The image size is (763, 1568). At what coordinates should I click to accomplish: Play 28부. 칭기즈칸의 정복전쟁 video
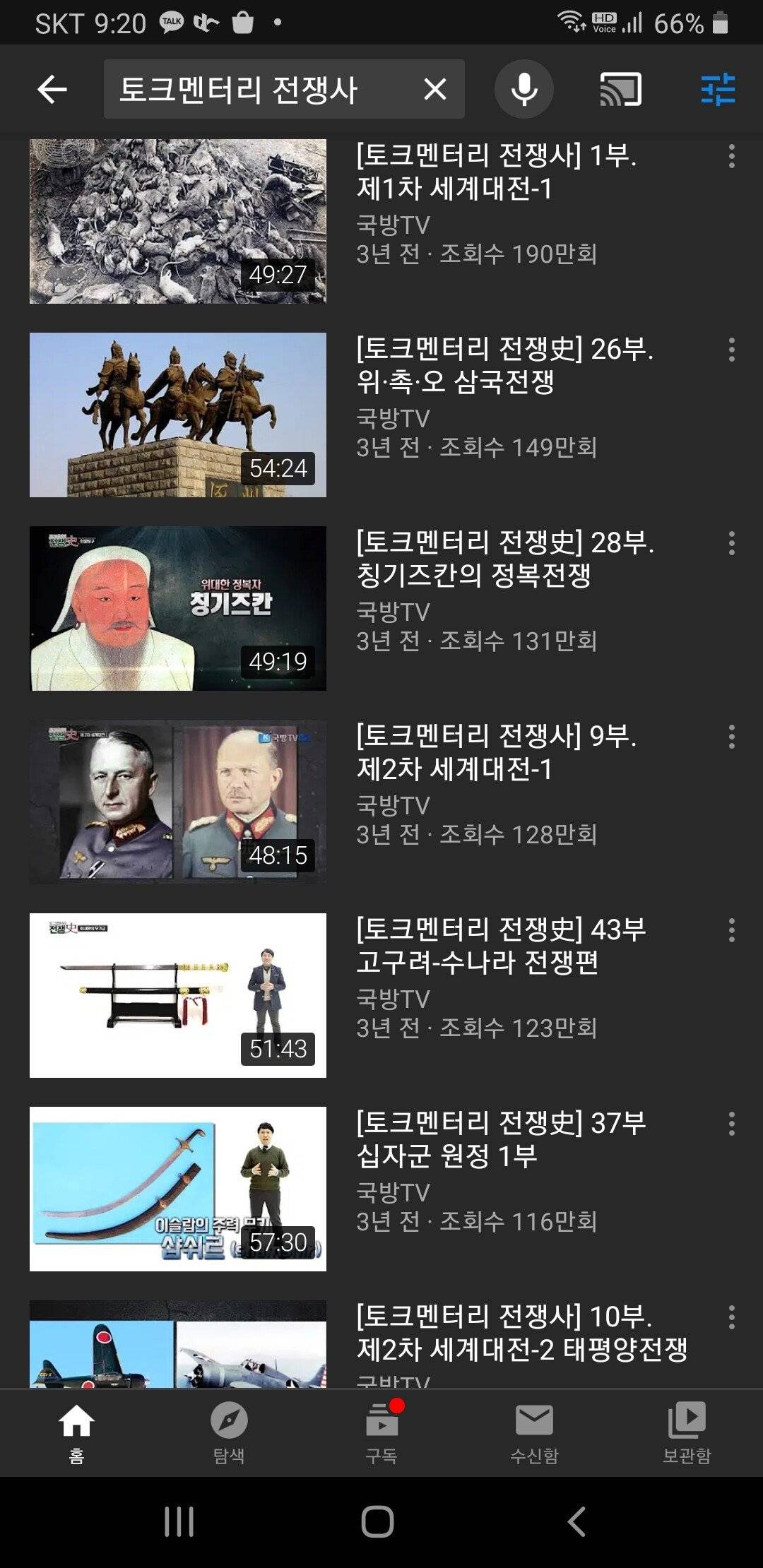point(178,608)
